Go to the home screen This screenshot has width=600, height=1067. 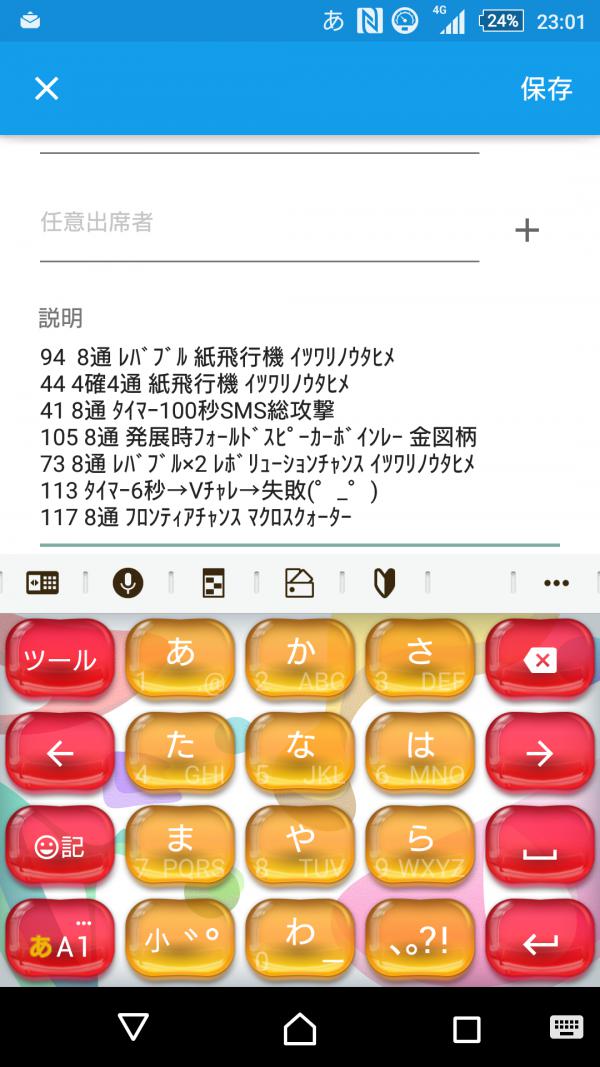(x=299, y=1027)
